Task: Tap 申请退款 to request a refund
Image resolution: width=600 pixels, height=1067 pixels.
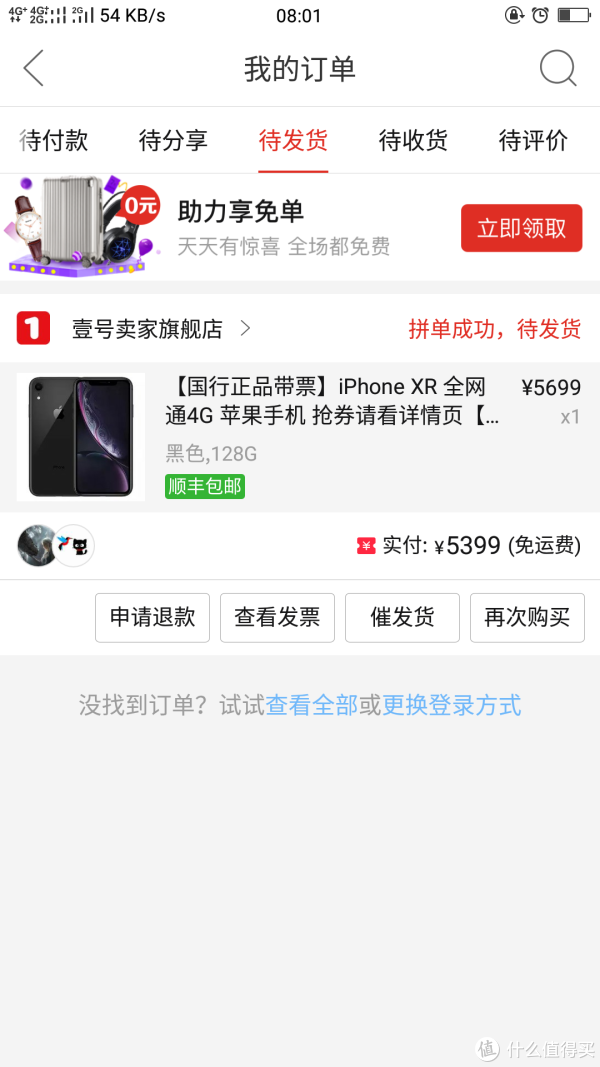Action: point(152,618)
